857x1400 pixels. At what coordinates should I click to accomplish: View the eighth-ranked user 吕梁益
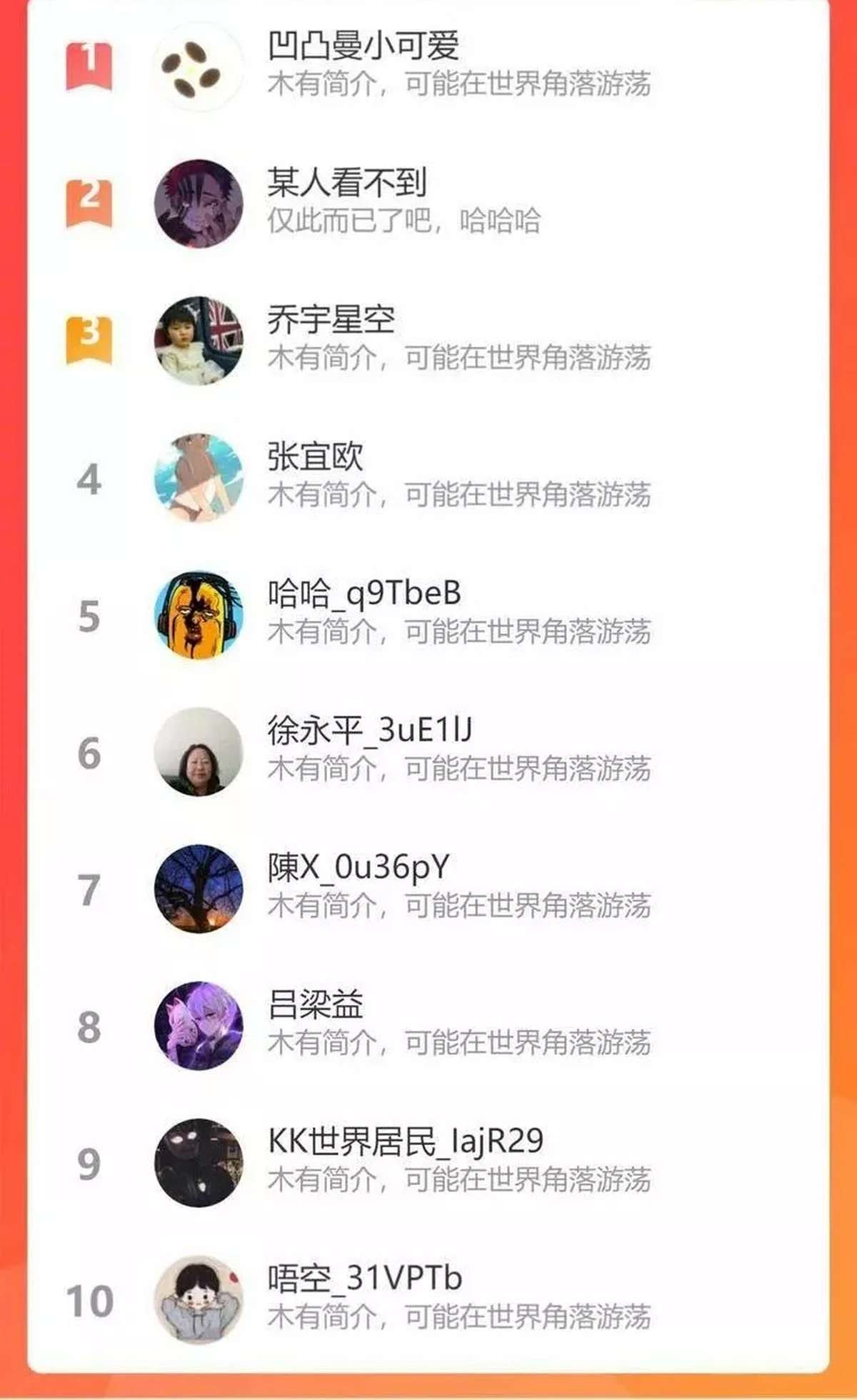point(428,1026)
